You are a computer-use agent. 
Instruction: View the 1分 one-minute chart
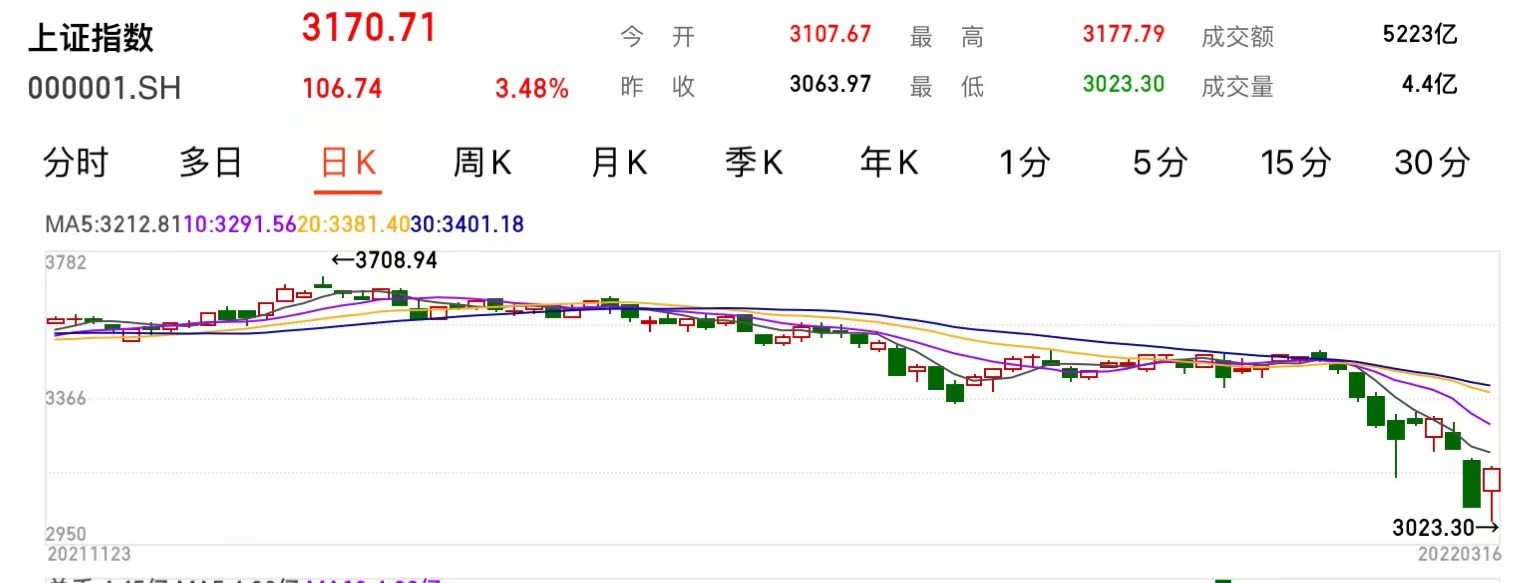coord(1025,162)
